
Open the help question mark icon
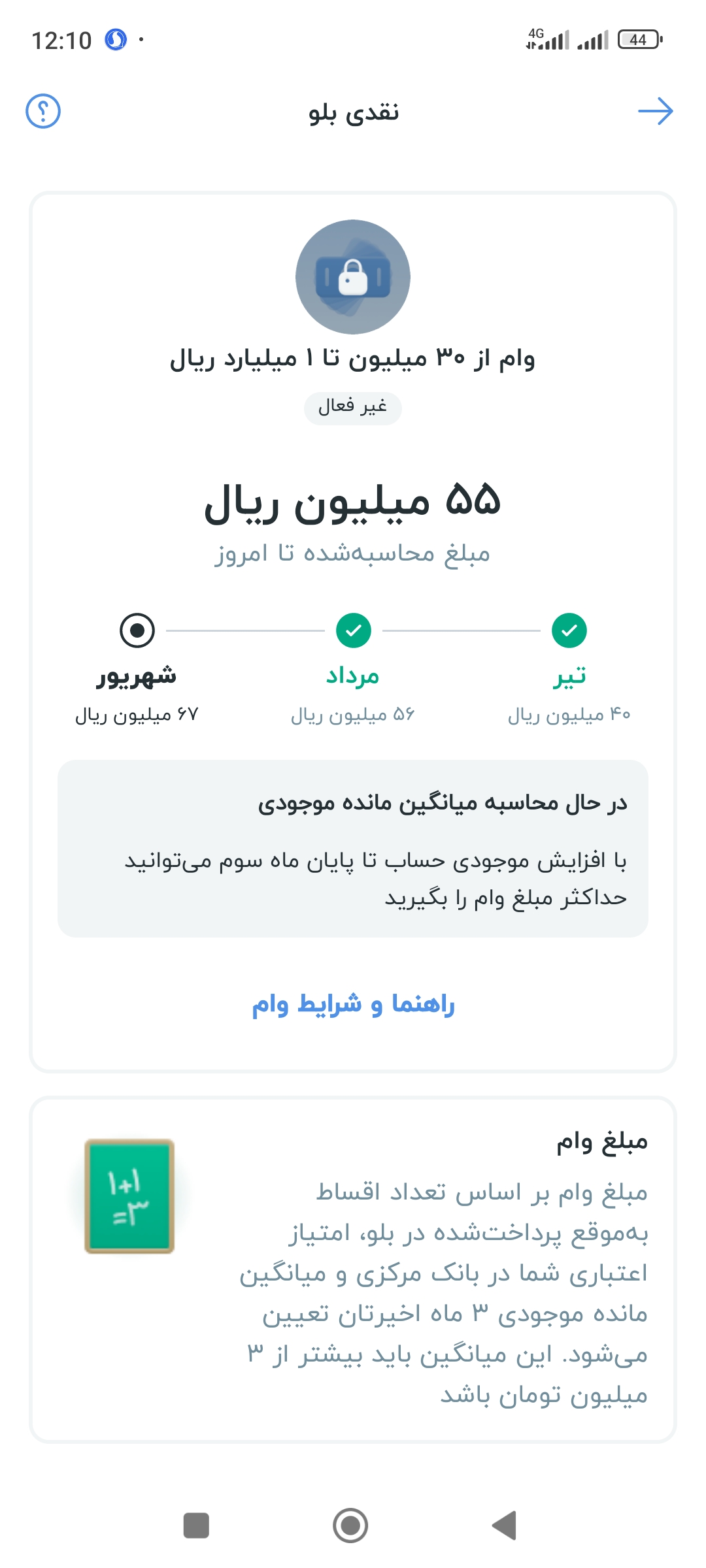coord(43,111)
